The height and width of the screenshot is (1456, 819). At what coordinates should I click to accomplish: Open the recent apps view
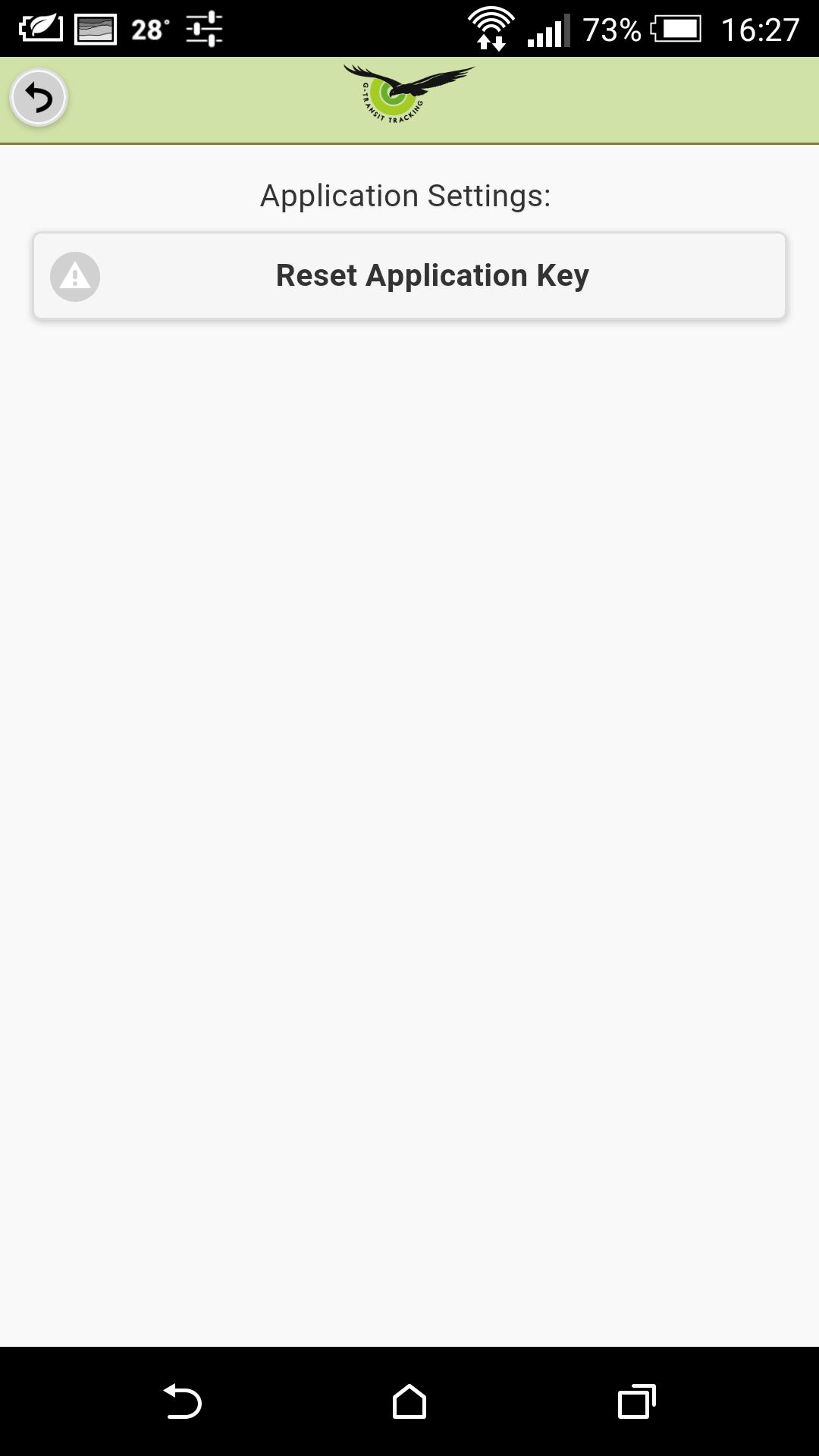coord(636,1401)
